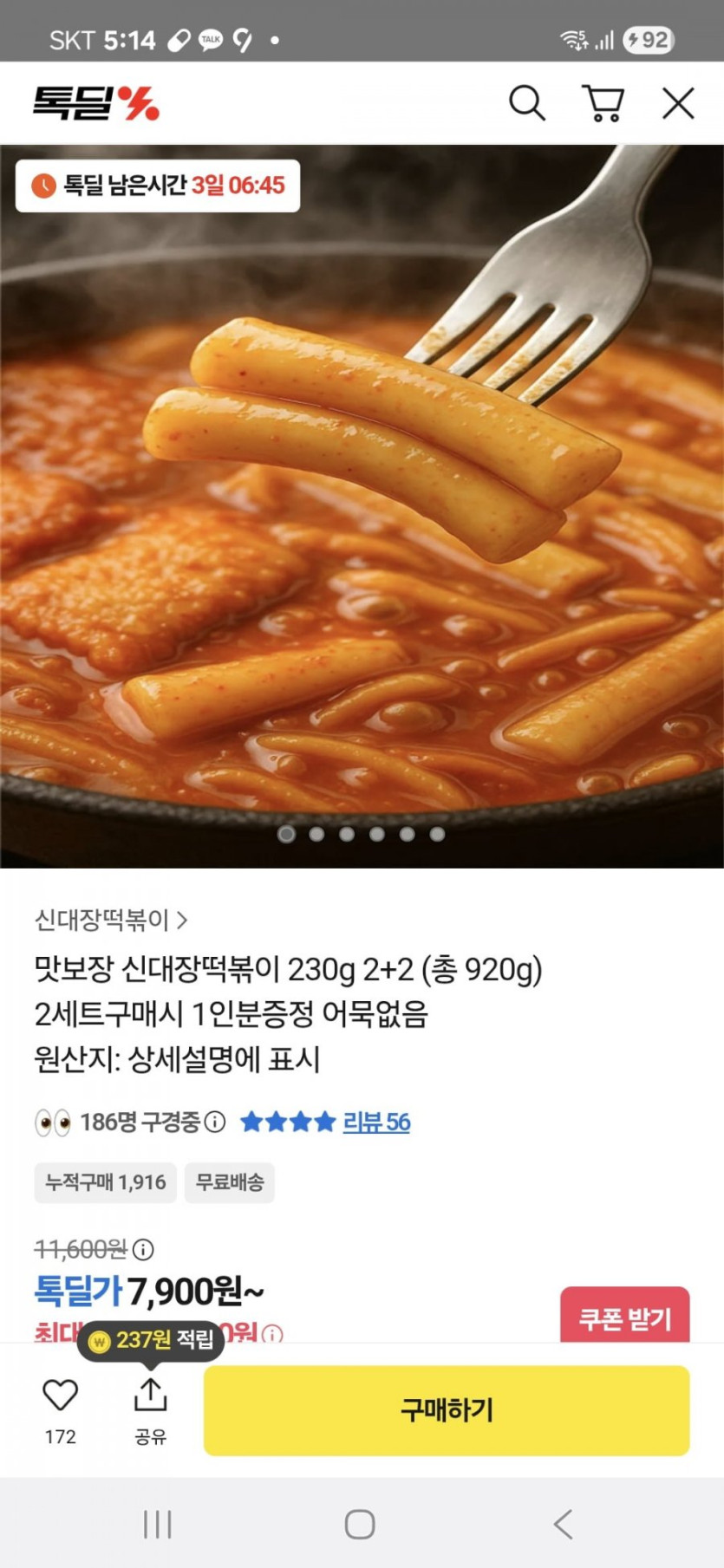
Task: Close the product page with X
Action: [x=678, y=103]
